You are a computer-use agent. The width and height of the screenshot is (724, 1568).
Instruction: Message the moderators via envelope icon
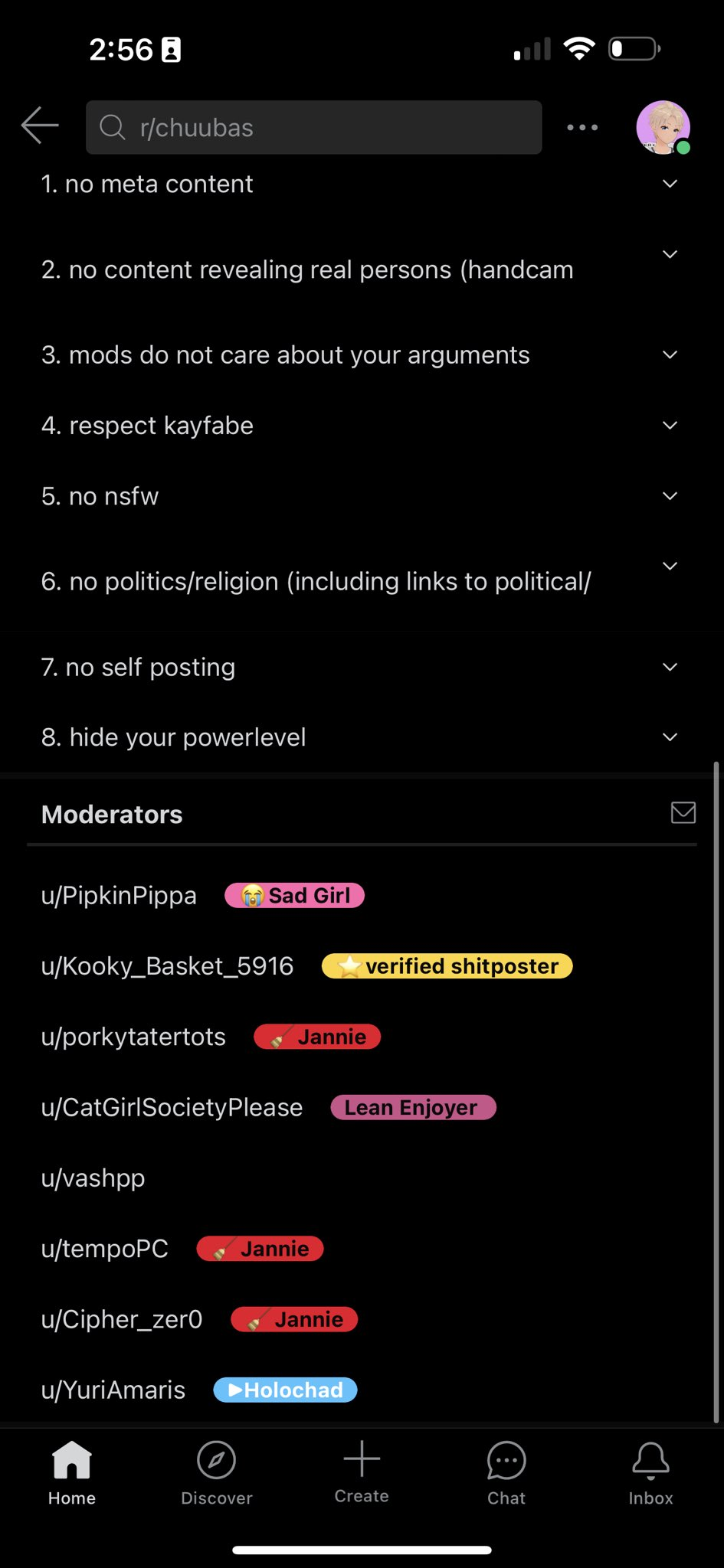pos(683,813)
